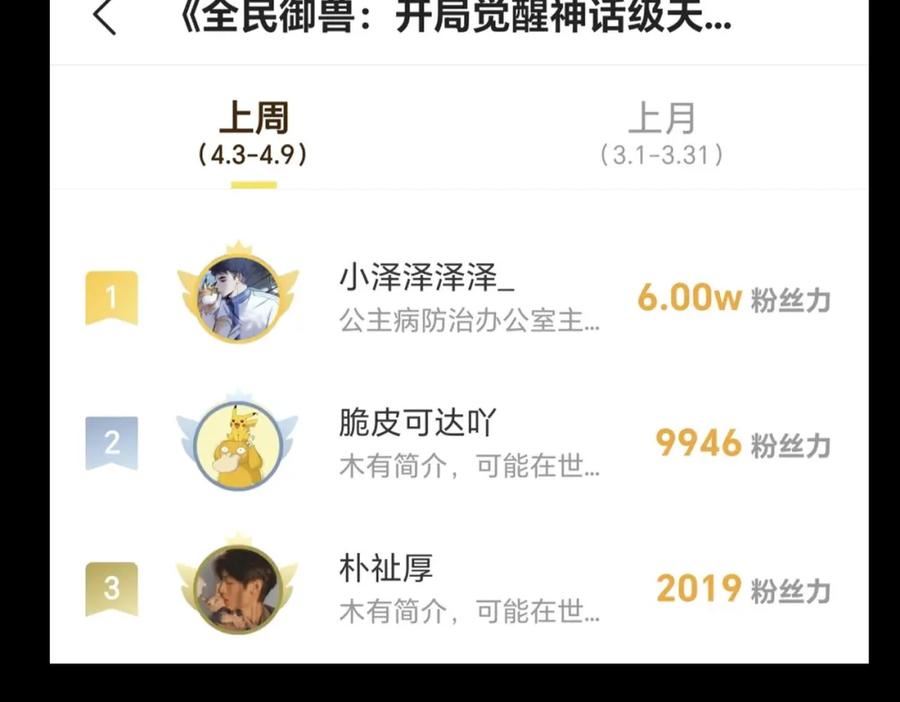Switch to the 上月 tab
This screenshot has height=702, width=900.
tap(661, 133)
